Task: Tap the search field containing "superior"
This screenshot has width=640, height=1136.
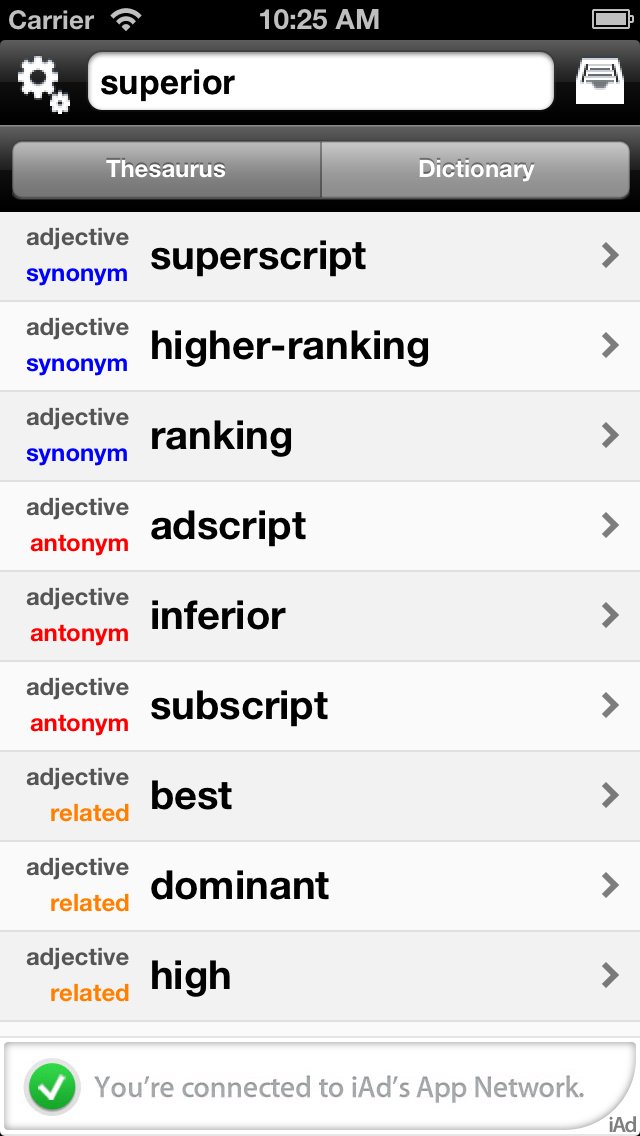Action: 320,82
